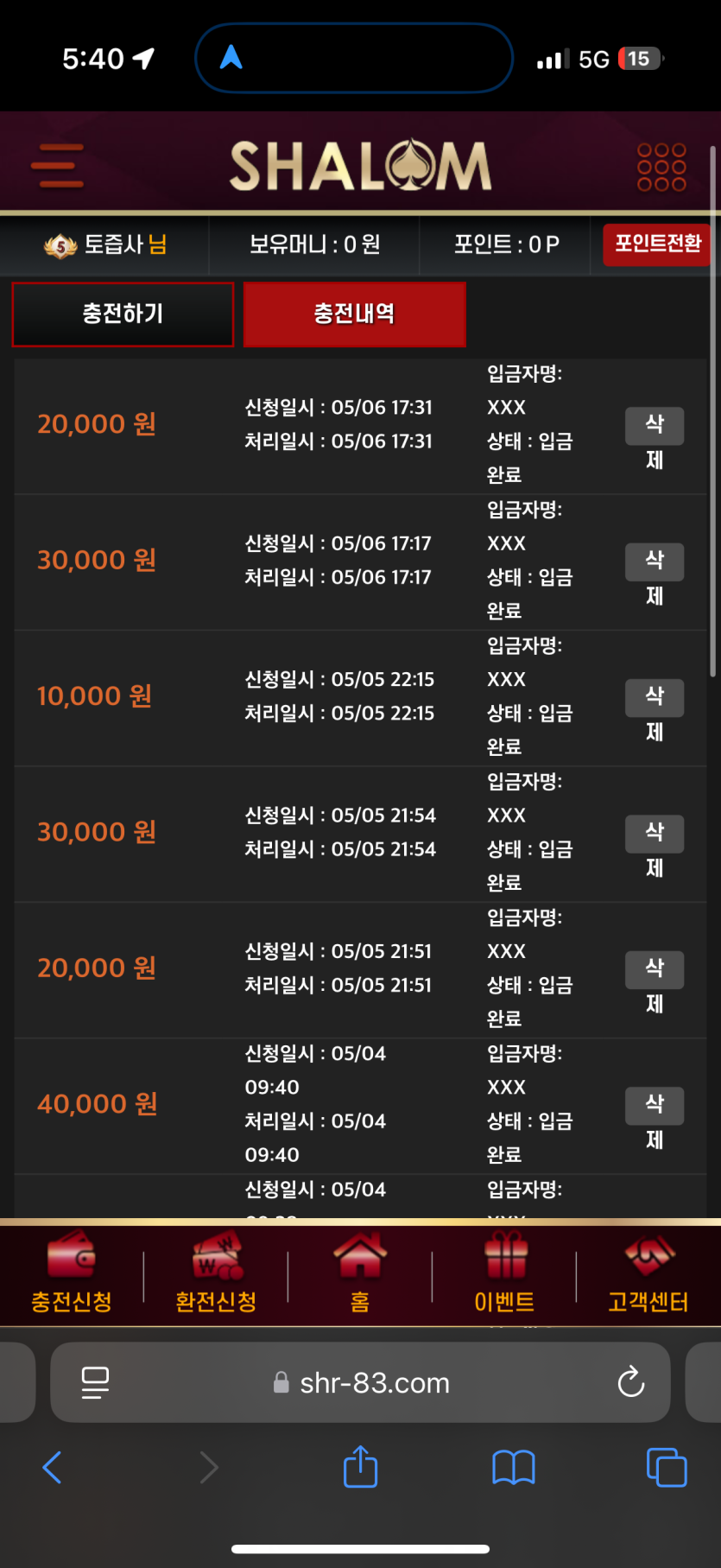Screen dimensions: 721x1568
Task: Open 충전신청 in the bottom bar
Action: pos(72,1274)
